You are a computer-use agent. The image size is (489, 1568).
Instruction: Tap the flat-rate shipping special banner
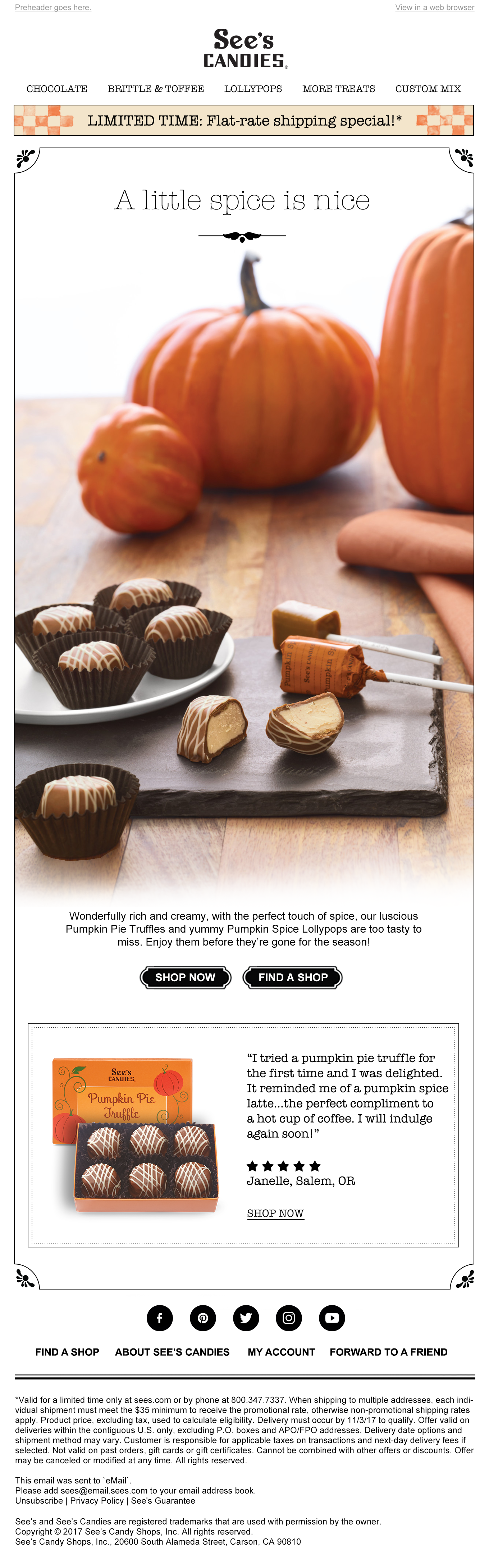click(244, 121)
